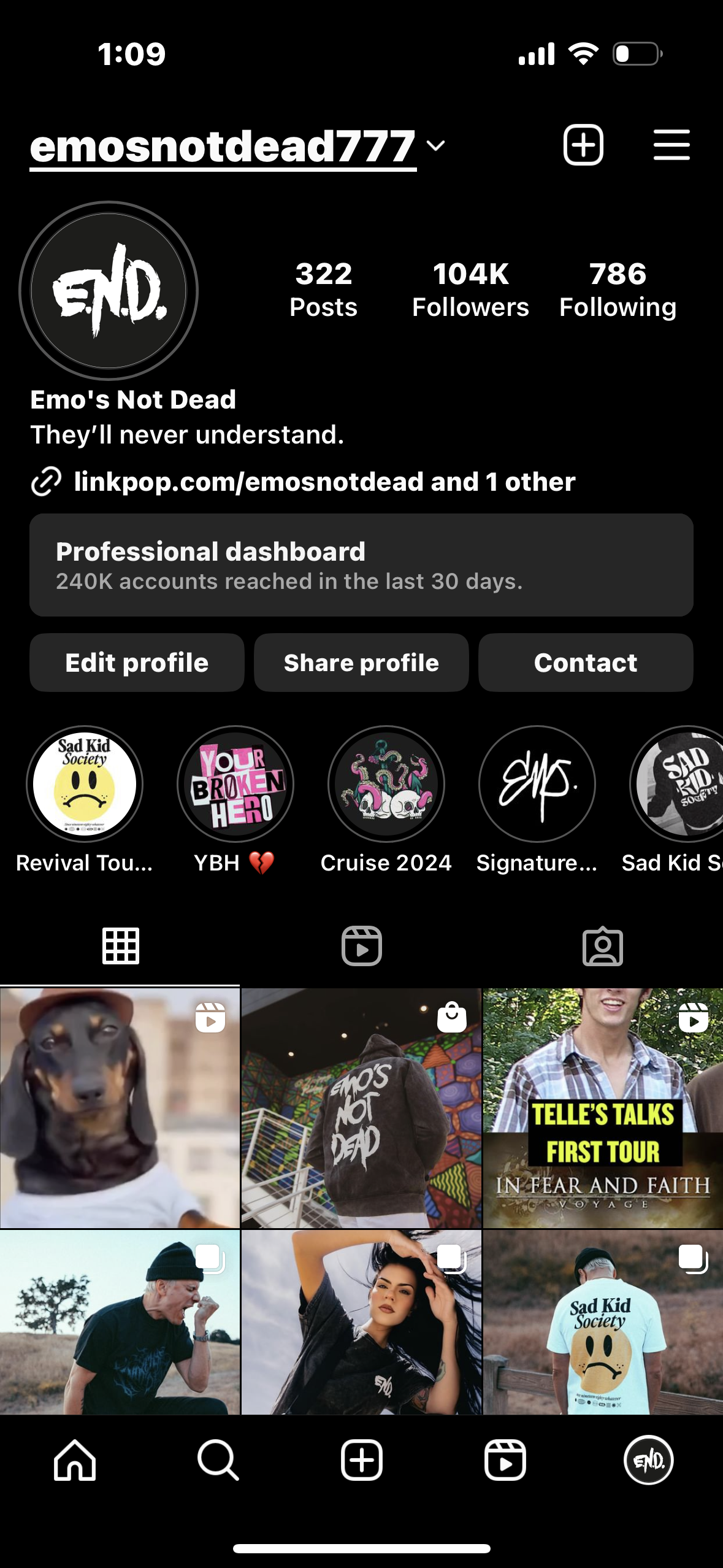Image resolution: width=723 pixels, height=1568 pixels.
Task: Open the Revival Tour story highlight
Action: coord(85,784)
